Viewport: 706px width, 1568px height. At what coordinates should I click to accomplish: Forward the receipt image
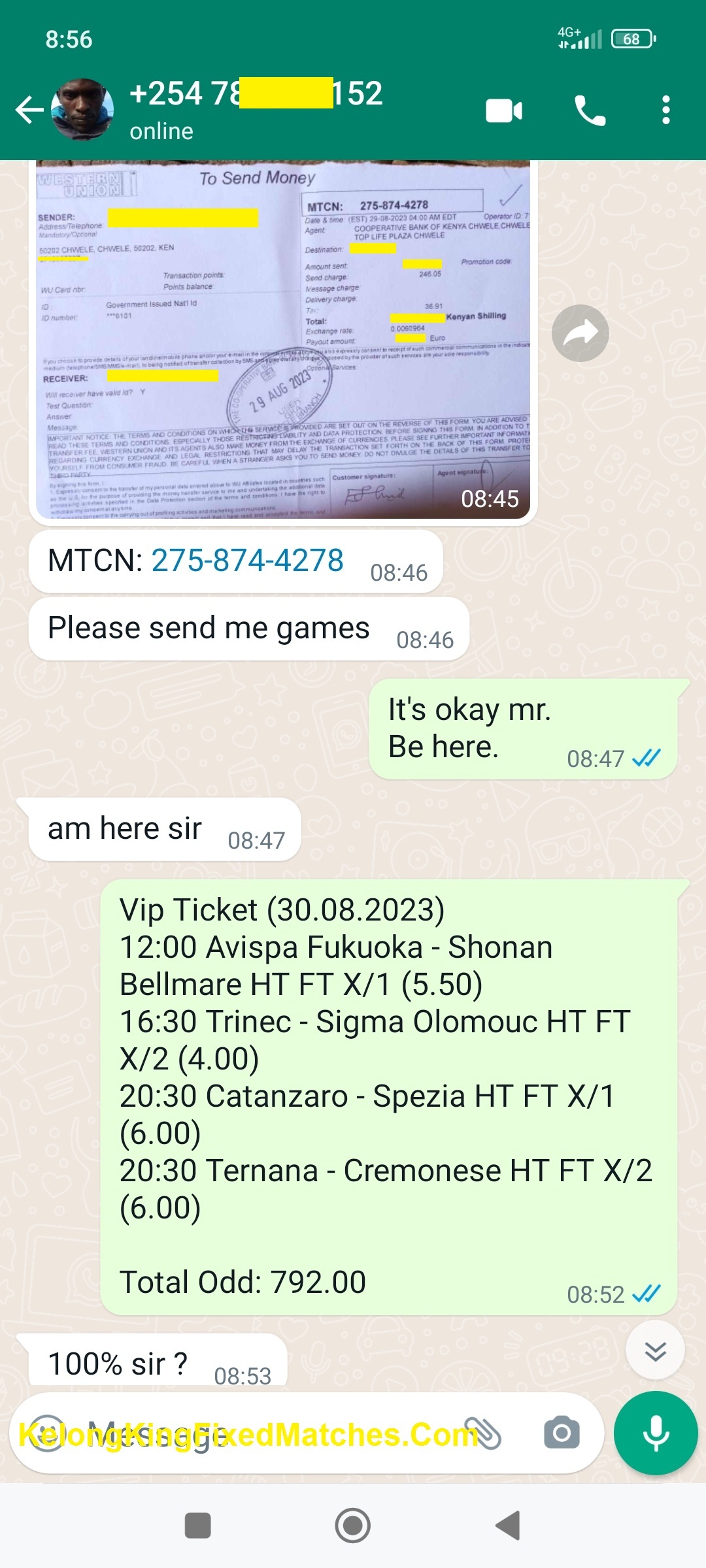point(580,333)
